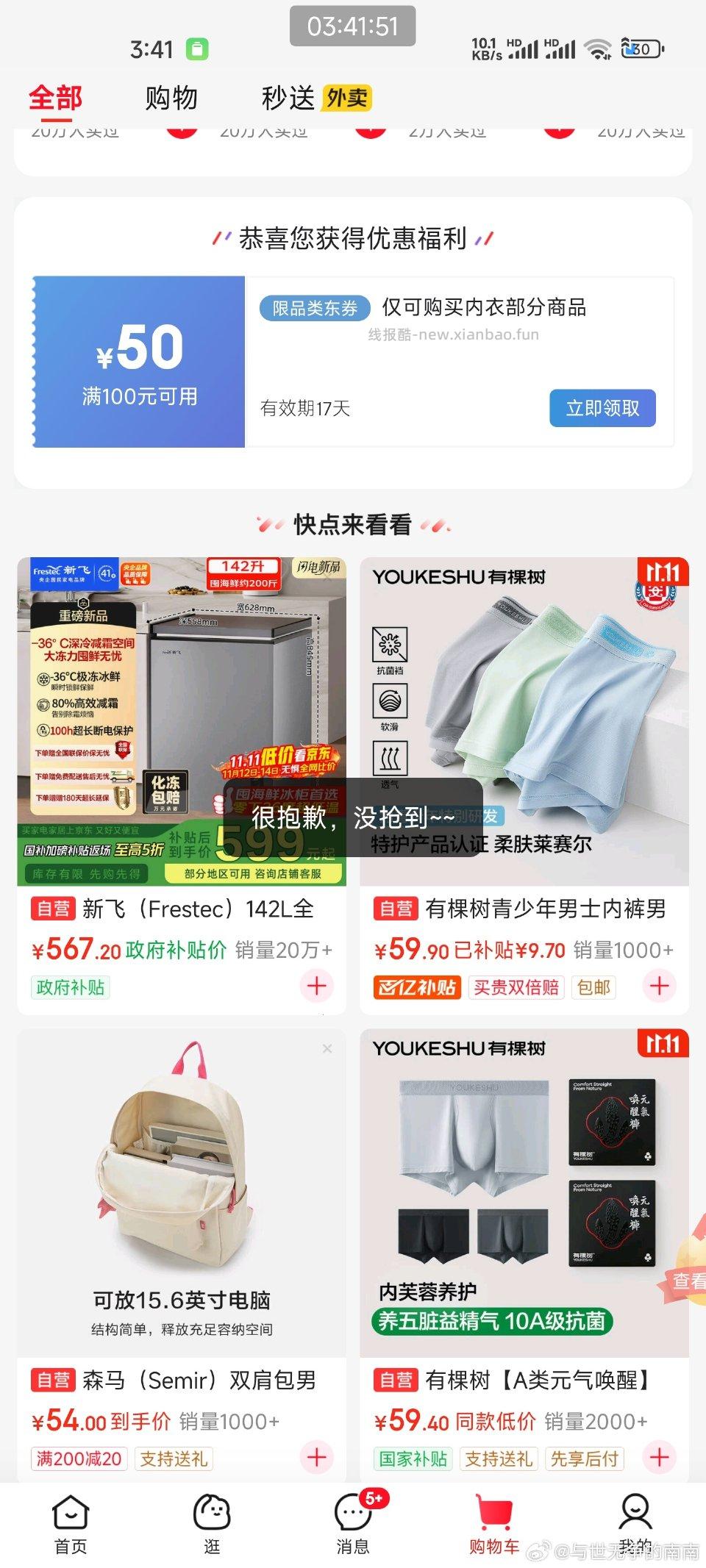Switch to the 购物 tab
The height and width of the screenshot is (1568, 706).
[173, 97]
